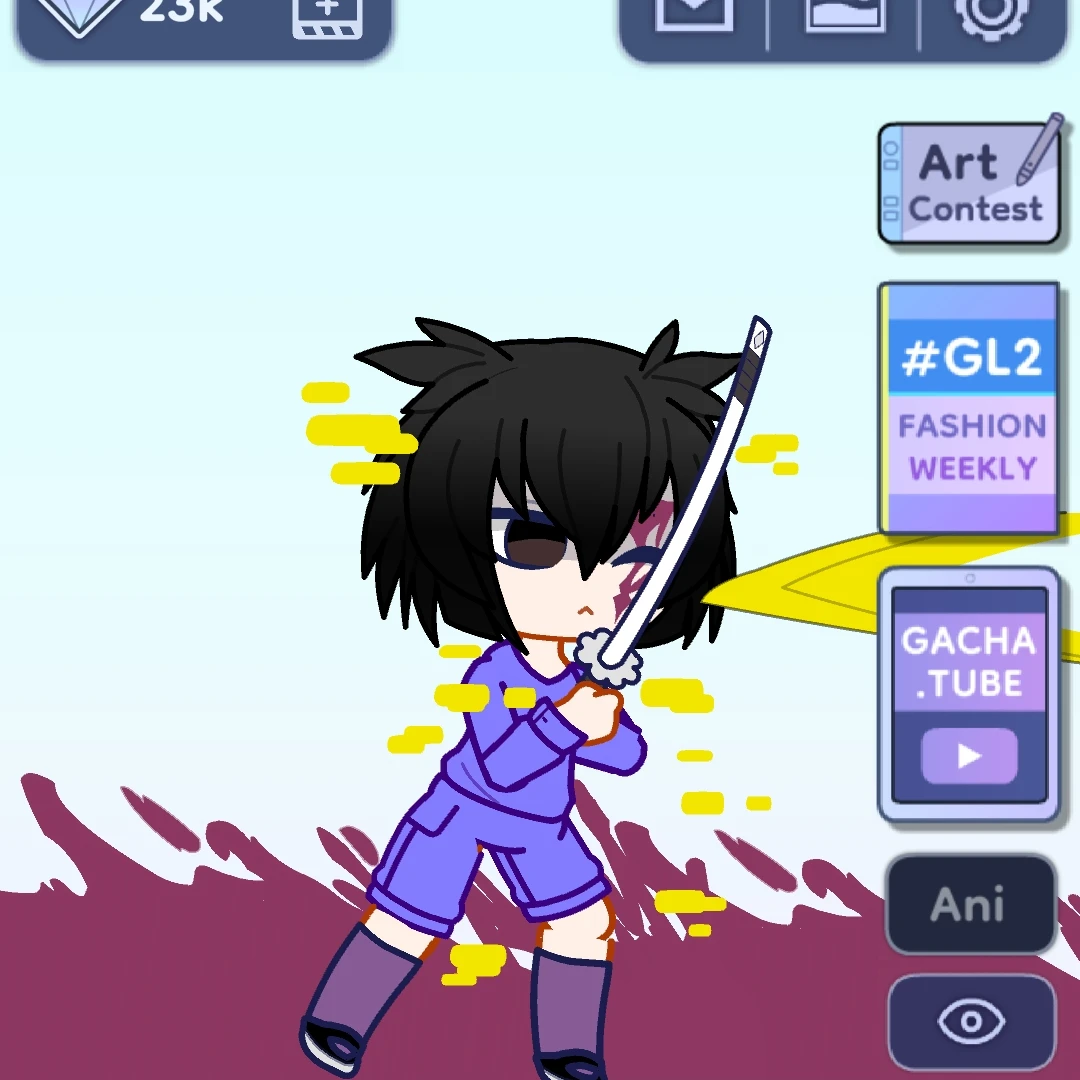Viewport: 1080px width, 1080px height.
Task: Tap the Ani animation button
Action: tap(970, 905)
